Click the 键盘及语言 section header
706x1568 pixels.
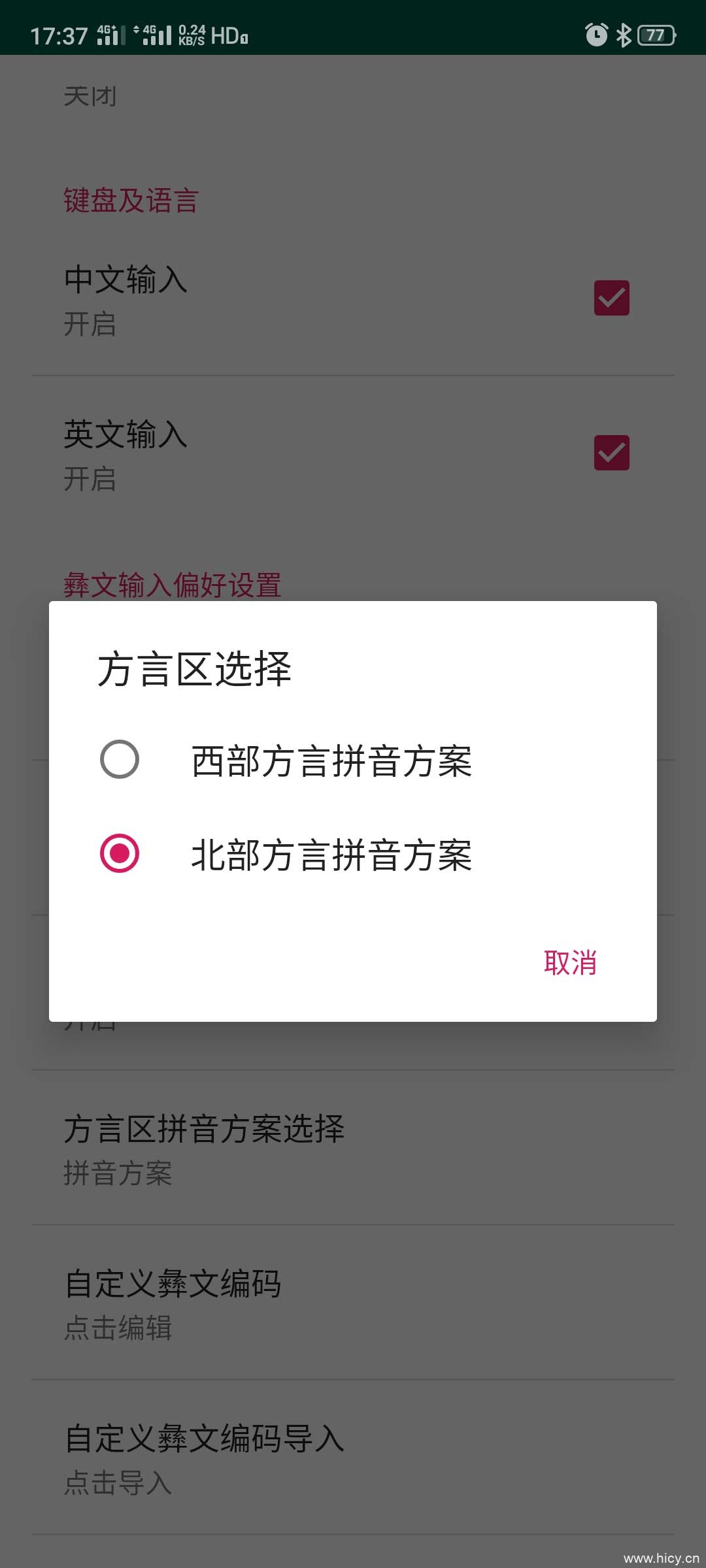tap(131, 200)
